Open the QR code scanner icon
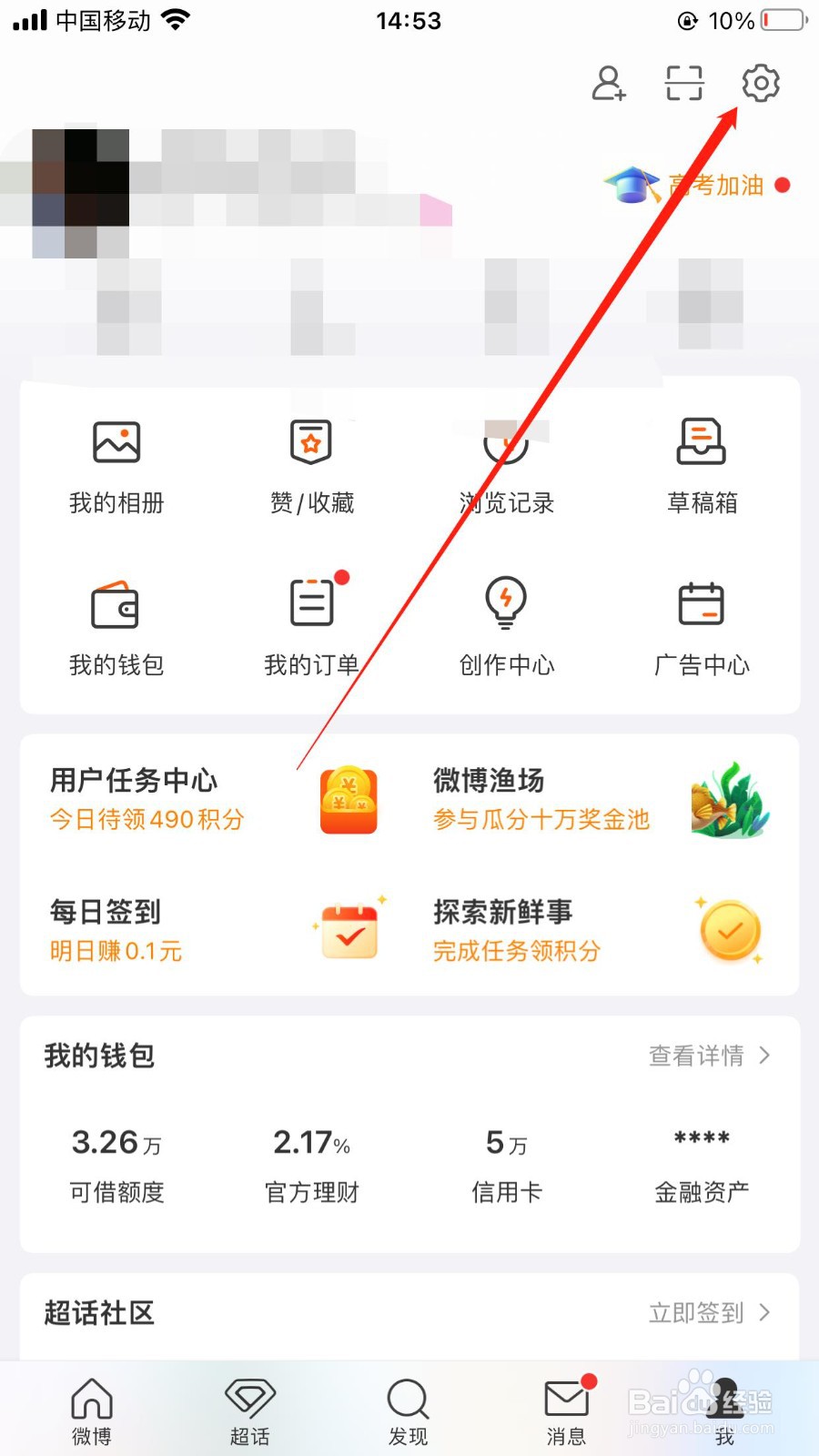819x1456 pixels. (x=683, y=84)
